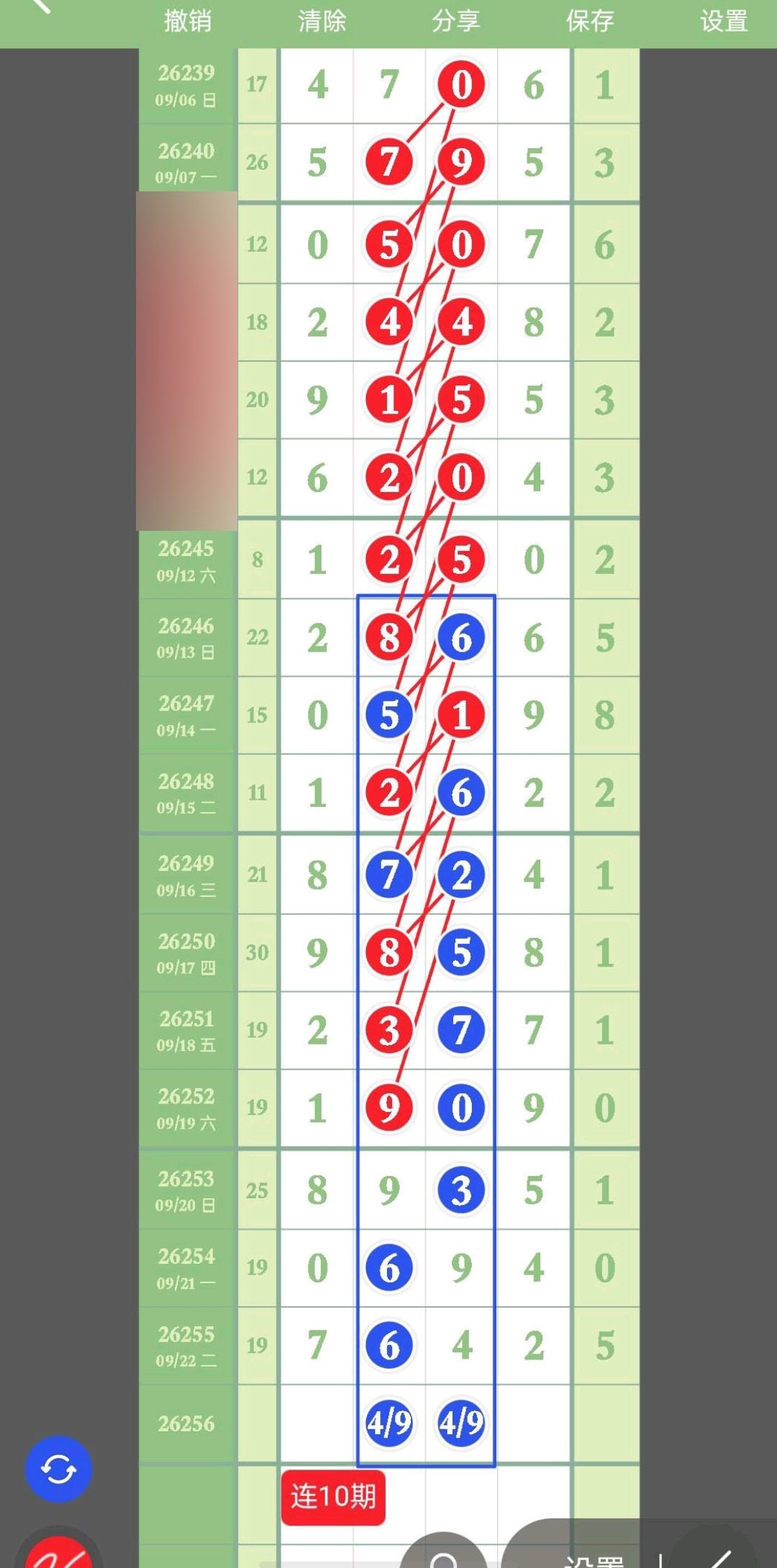
Task: Share the chart via 分享
Action: pyautogui.click(x=456, y=21)
